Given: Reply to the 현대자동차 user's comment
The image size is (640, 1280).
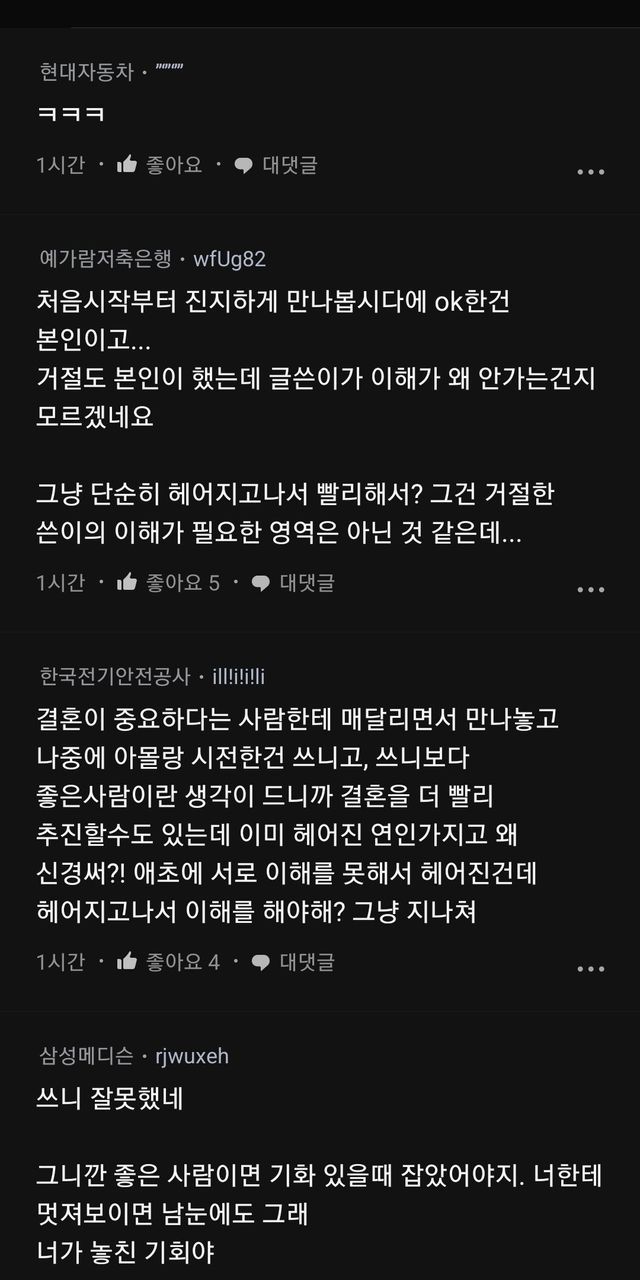Looking at the screenshot, I should click(x=275, y=165).
